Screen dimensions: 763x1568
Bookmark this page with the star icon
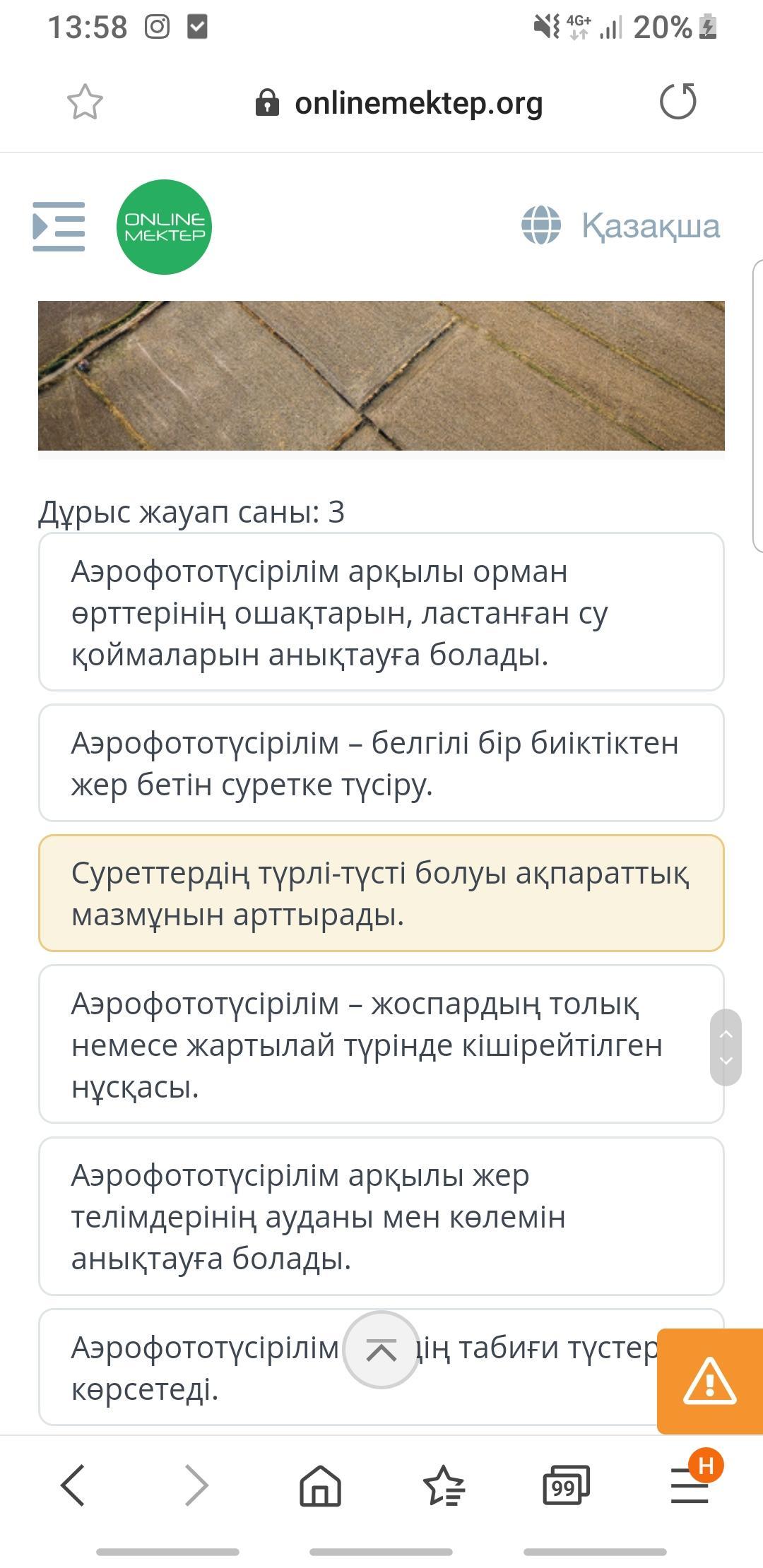(x=85, y=102)
